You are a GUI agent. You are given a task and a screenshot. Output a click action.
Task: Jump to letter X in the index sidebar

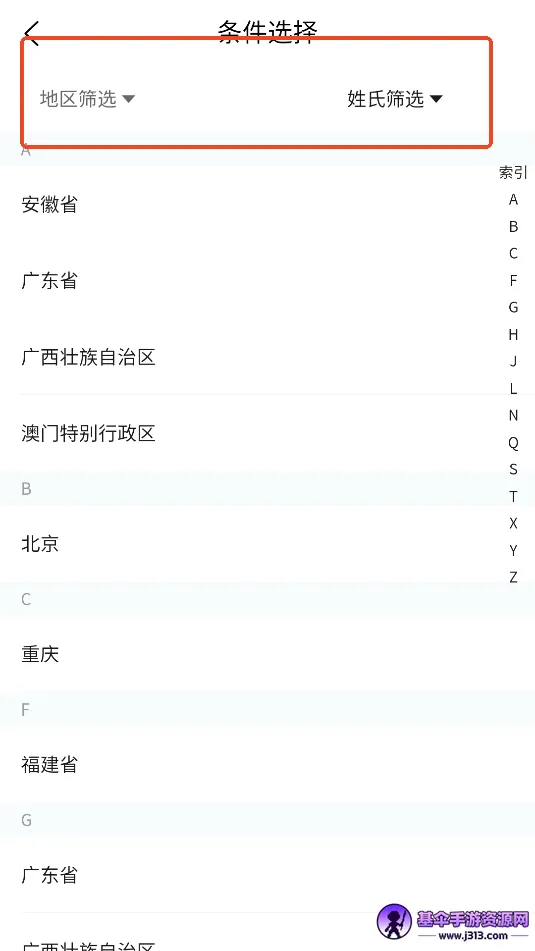[513, 523]
